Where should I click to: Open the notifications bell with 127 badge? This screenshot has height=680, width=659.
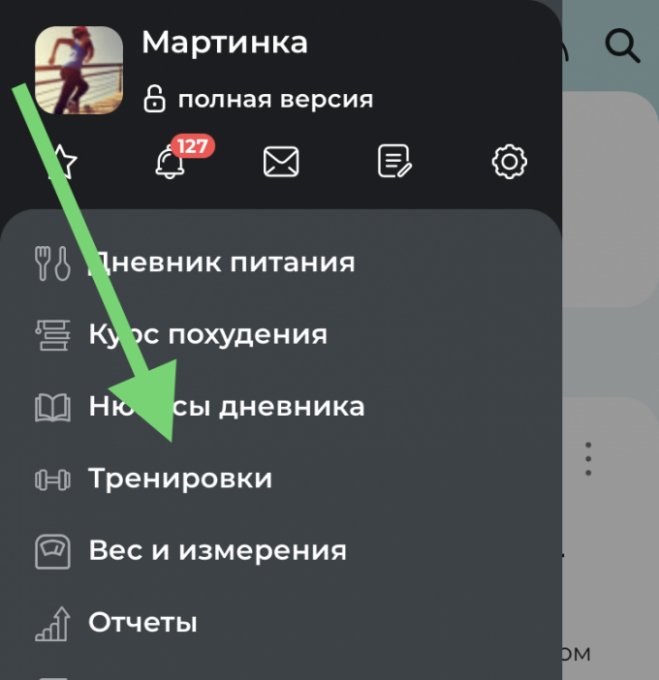171,161
